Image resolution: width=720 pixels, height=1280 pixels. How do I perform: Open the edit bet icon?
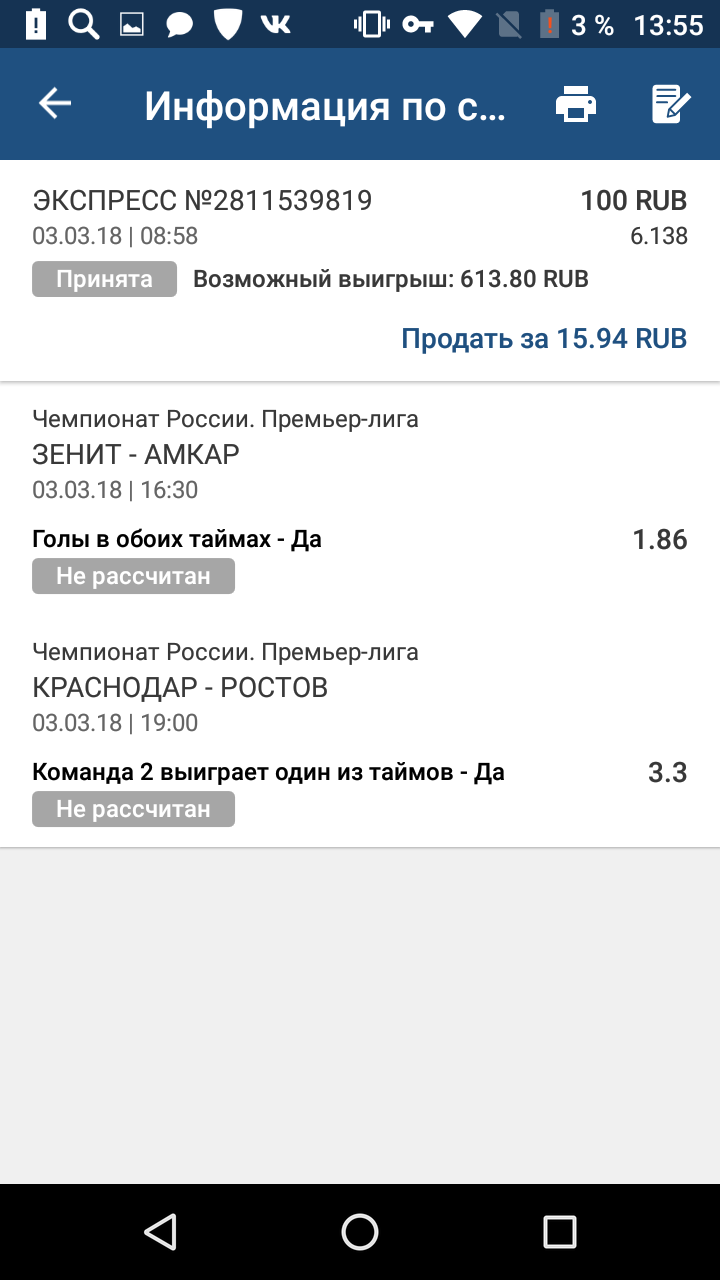click(x=670, y=104)
